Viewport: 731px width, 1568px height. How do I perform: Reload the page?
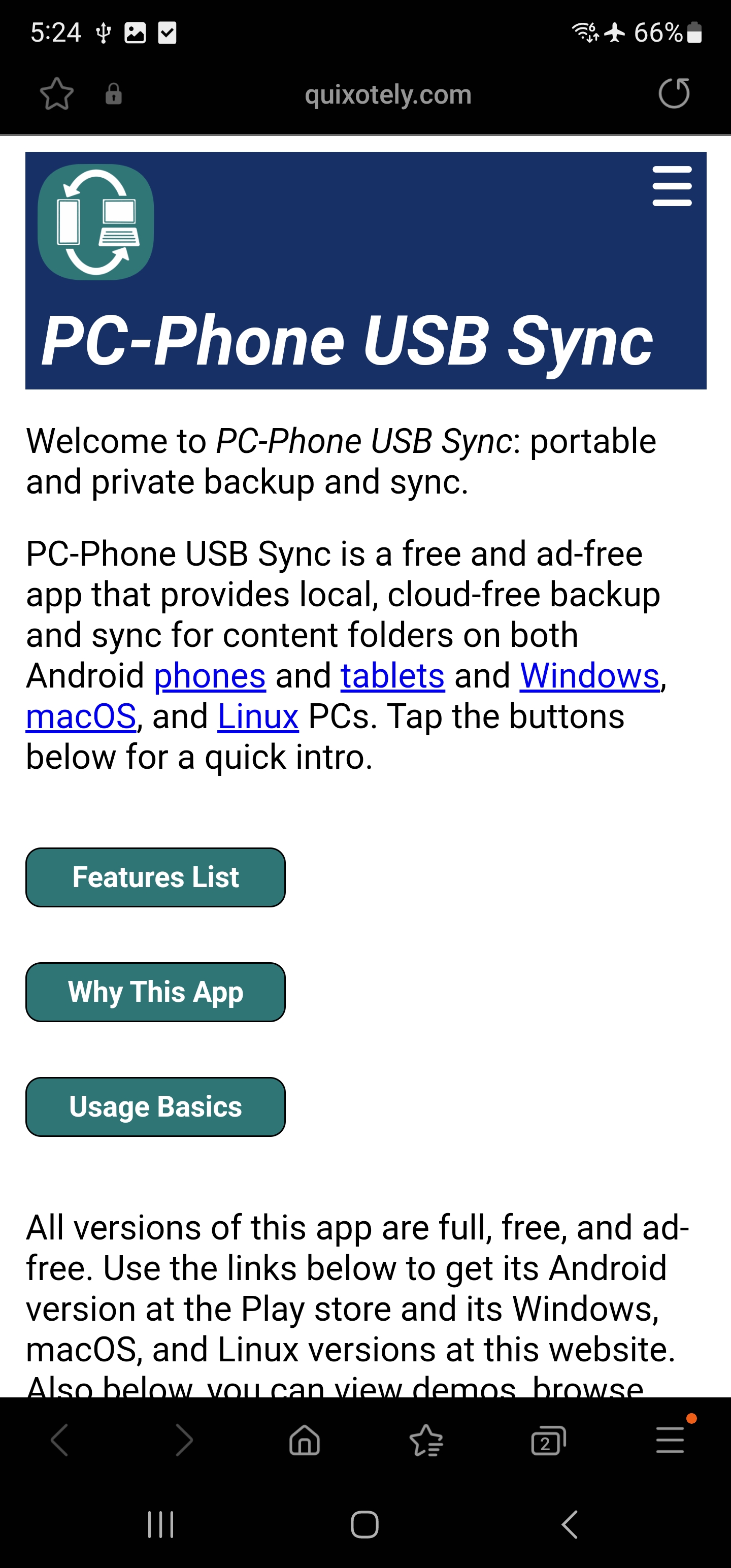coord(674,94)
